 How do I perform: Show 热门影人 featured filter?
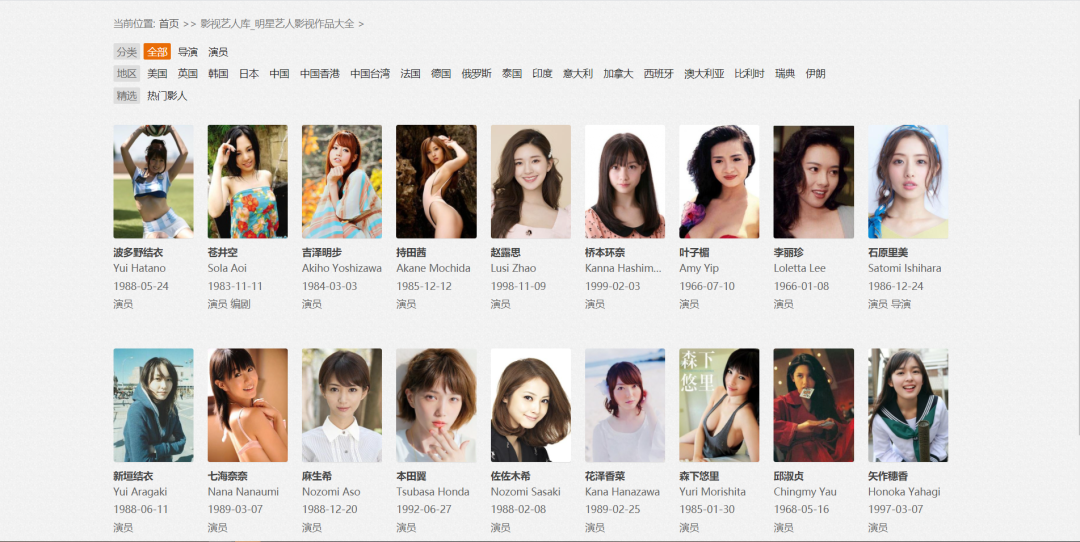167,96
